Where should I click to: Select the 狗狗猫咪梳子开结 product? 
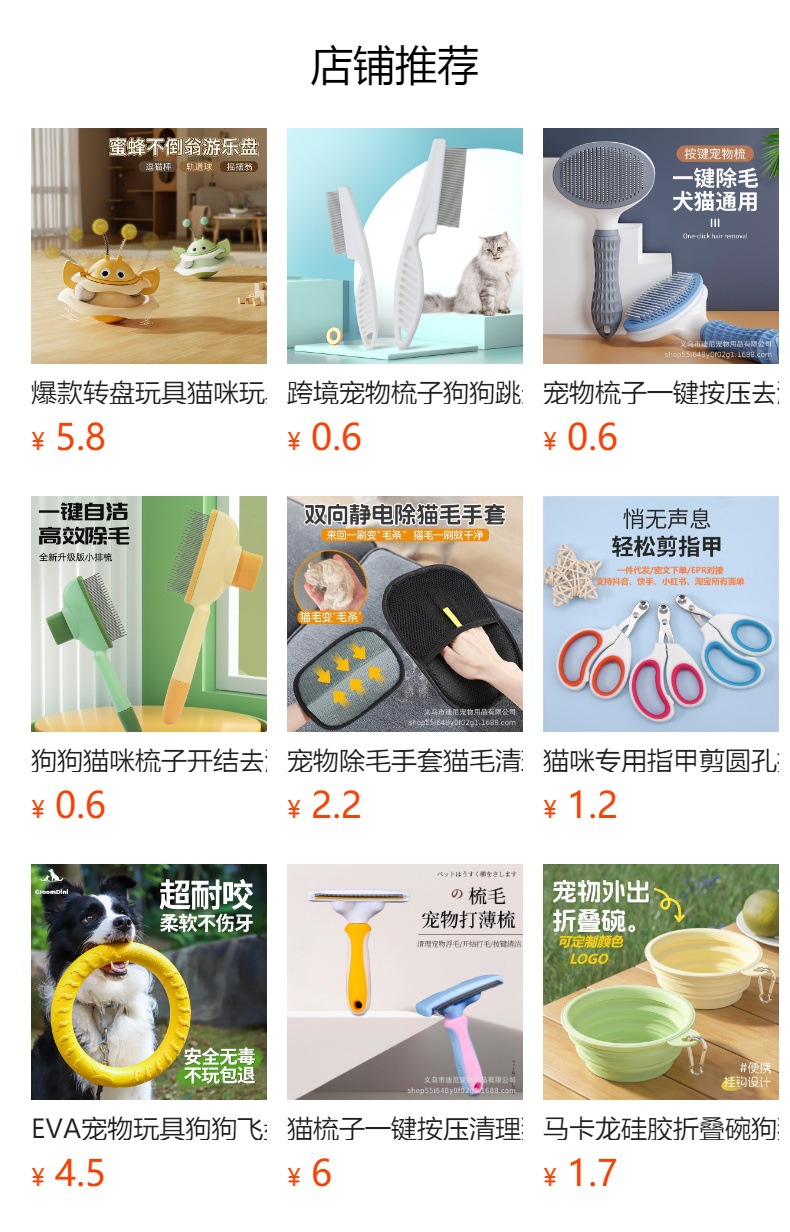pyautogui.click(x=149, y=660)
